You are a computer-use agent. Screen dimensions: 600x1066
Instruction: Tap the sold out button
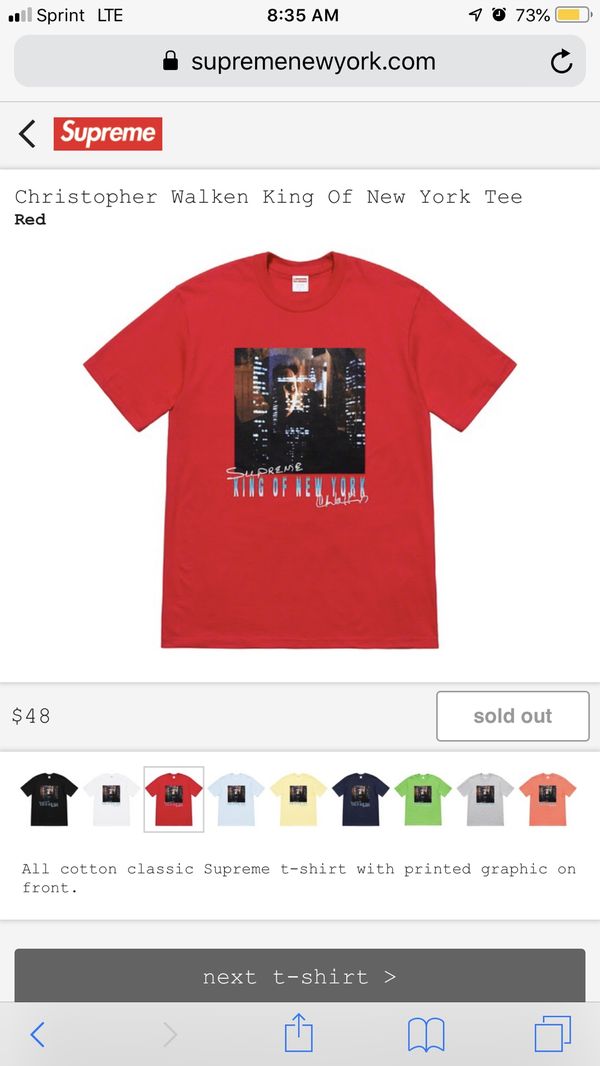(x=513, y=716)
